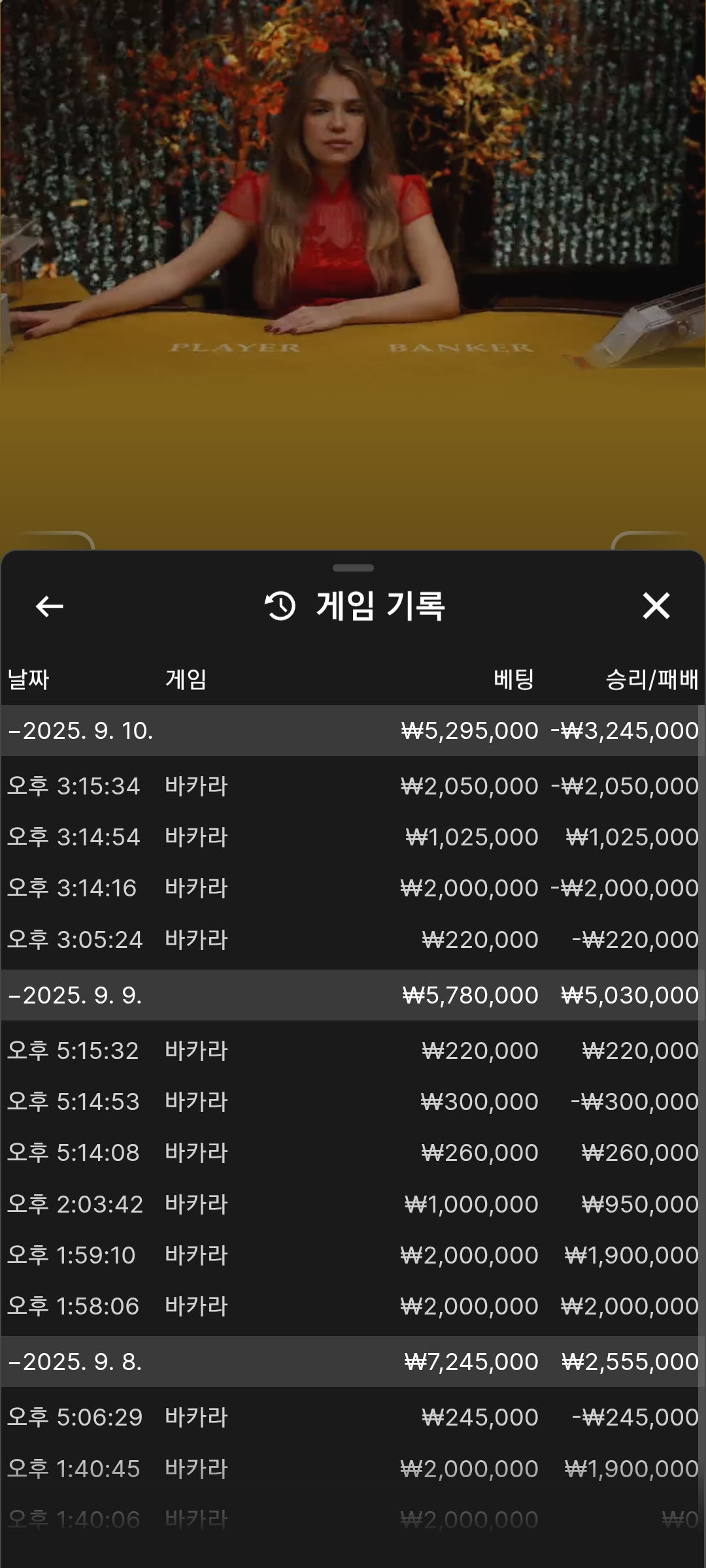Collapse the 2025. 9. 10. date group
706x1568 pixels.
click(x=80, y=730)
